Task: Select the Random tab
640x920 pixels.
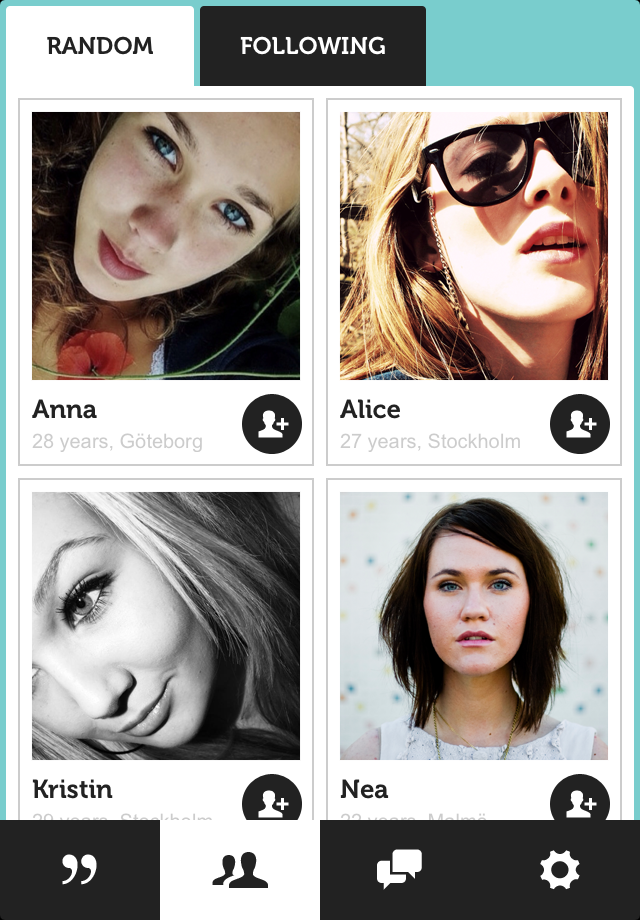Action: (x=100, y=46)
